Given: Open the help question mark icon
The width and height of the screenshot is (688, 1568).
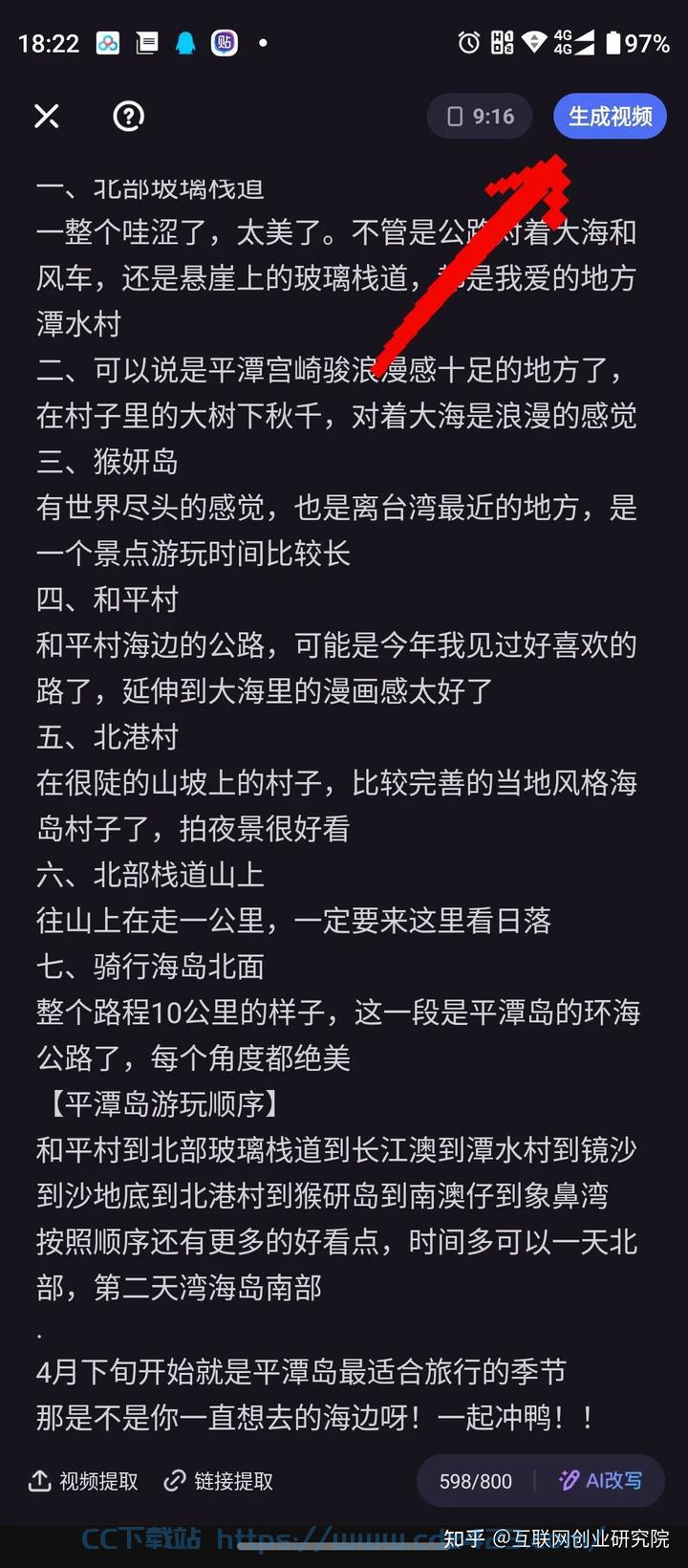Looking at the screenshot, I should (x=128, y=117).
